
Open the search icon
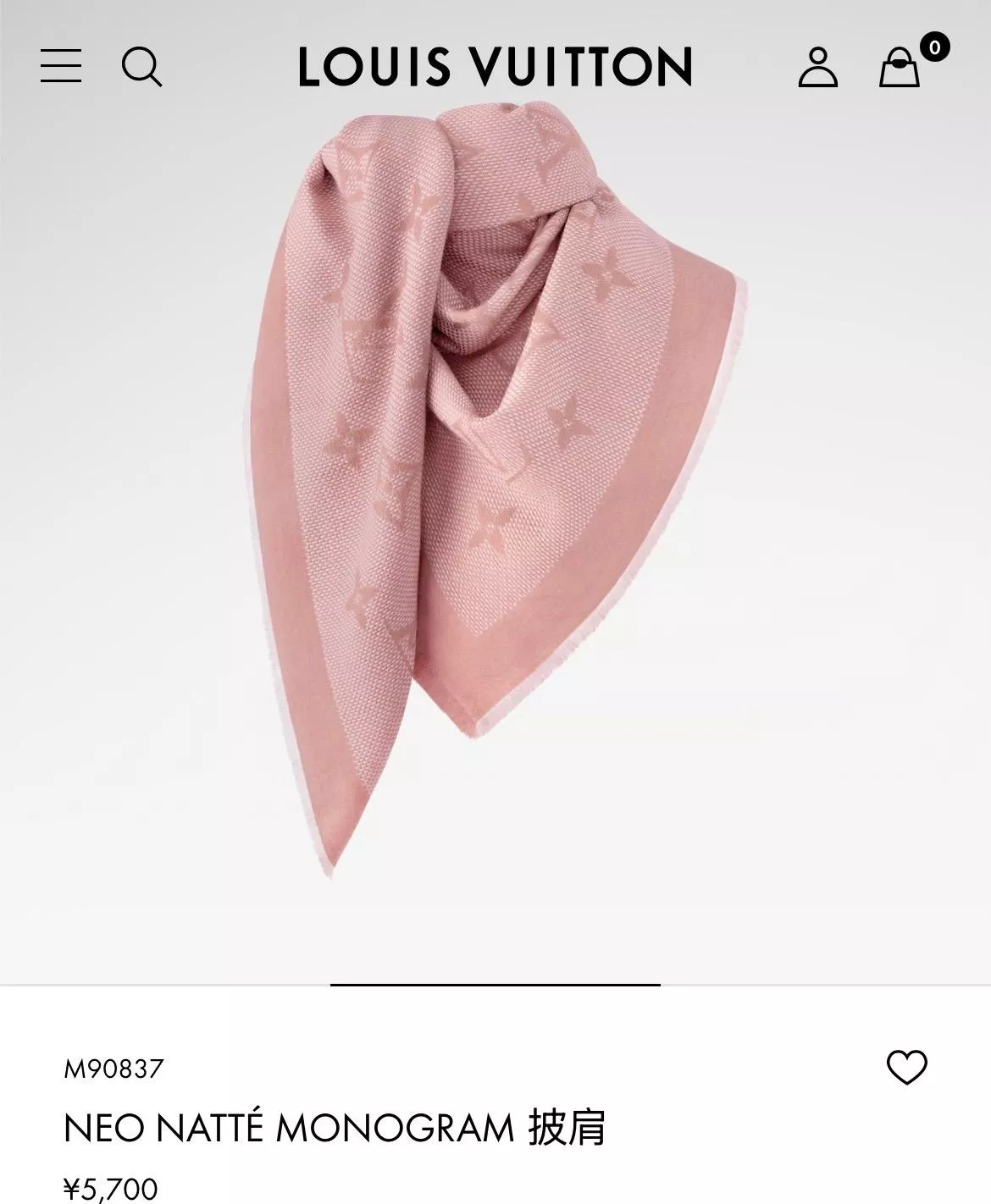tap(141, 66)
